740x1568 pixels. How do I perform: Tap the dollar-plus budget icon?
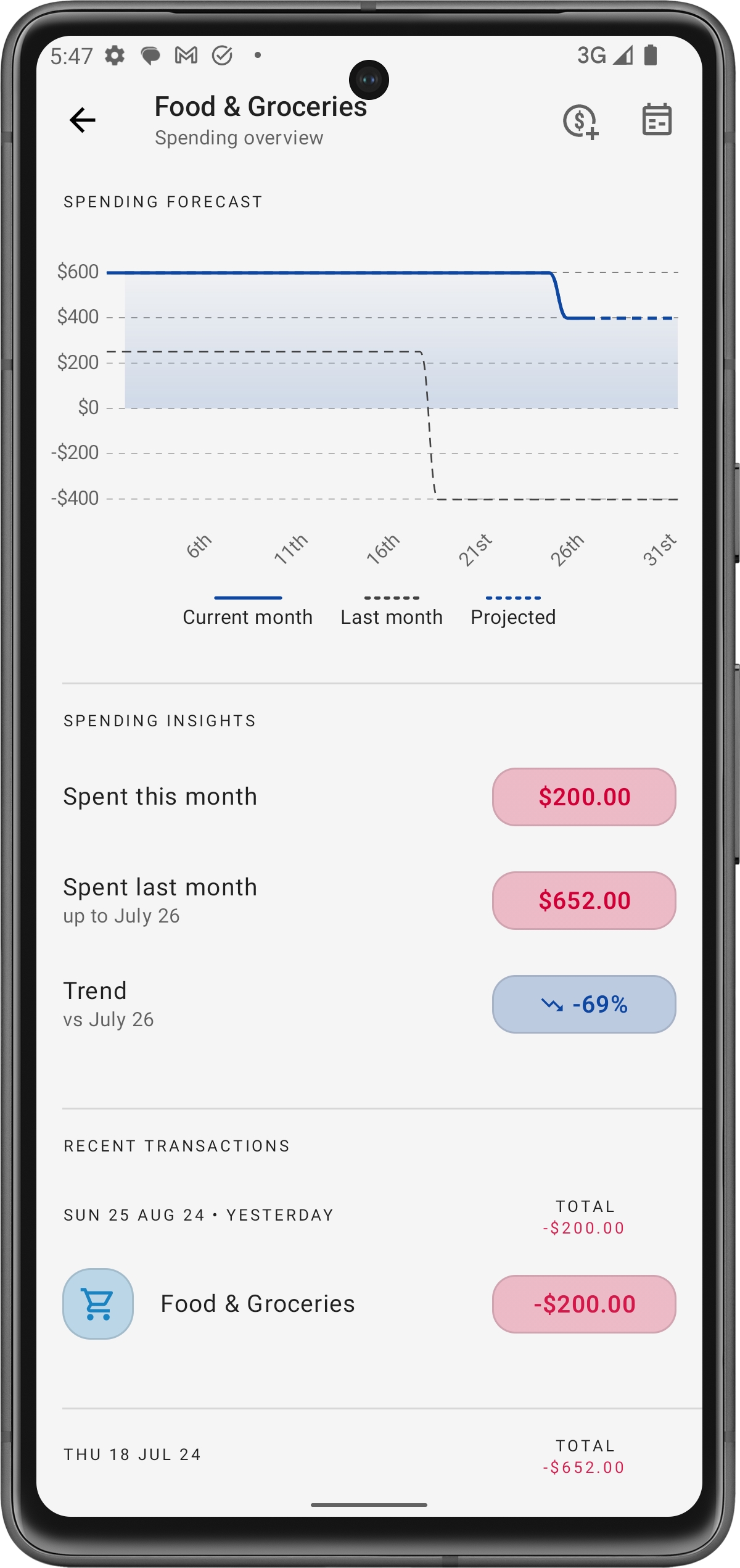pos(580,121)
